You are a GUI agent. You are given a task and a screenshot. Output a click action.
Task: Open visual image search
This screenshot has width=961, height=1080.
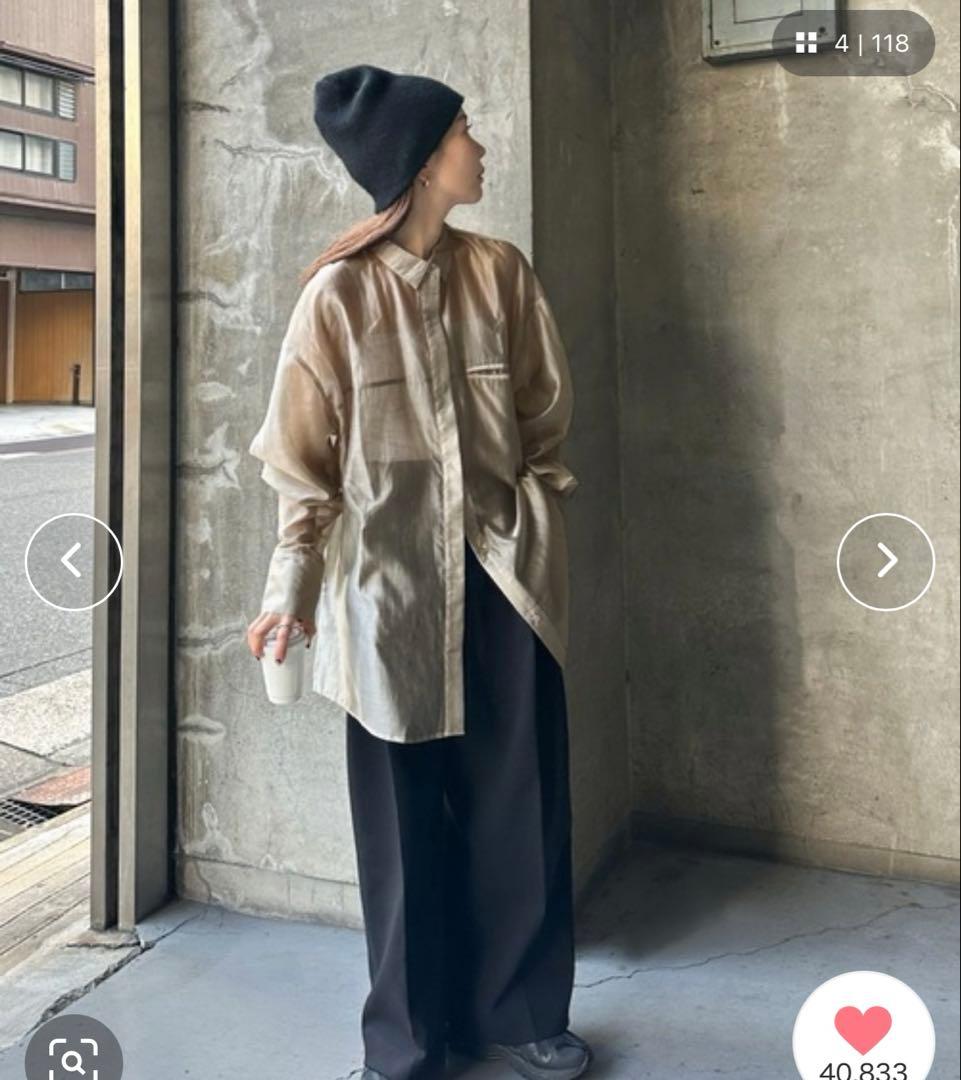point(74,1050)
